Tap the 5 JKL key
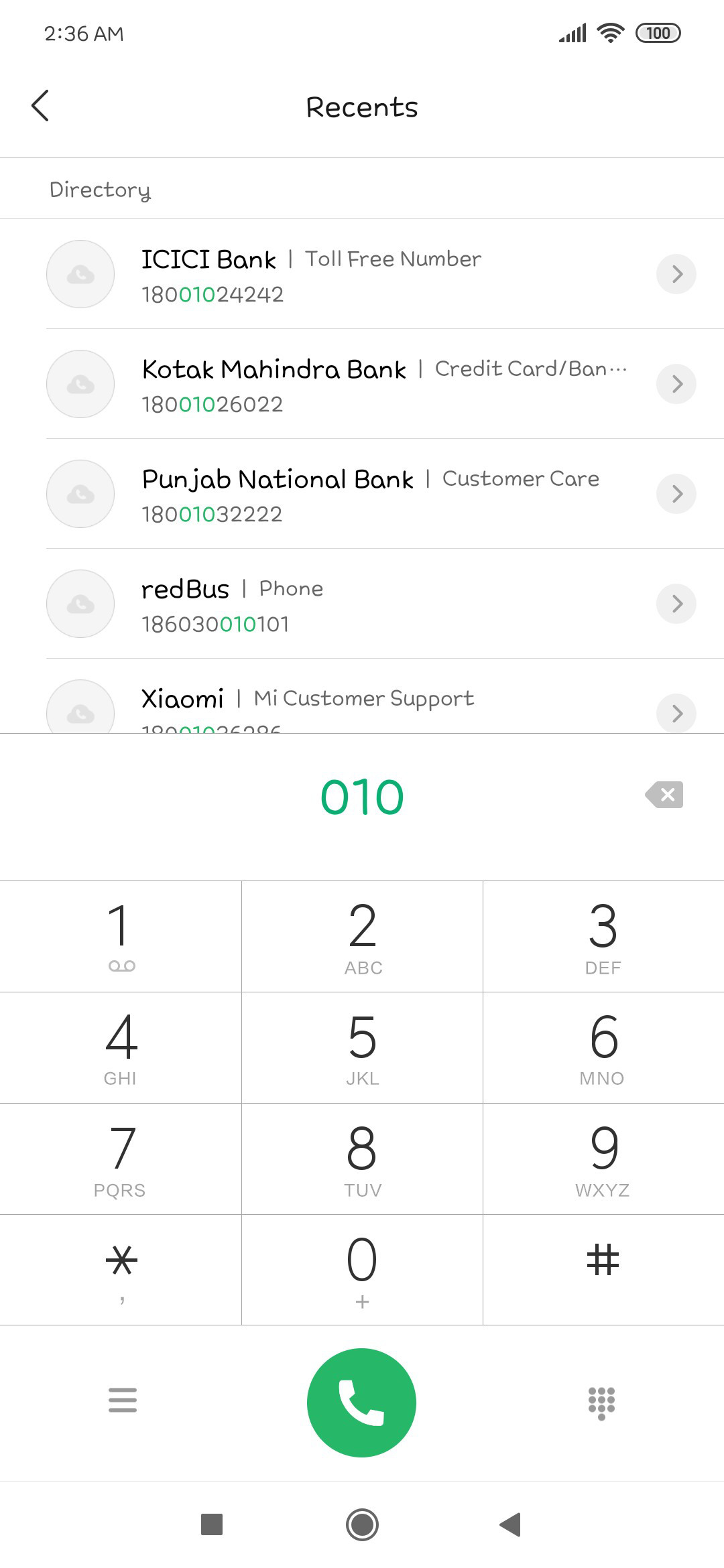The height and width of the screenshot is (1568, 724). click(x=362, y=1047)
